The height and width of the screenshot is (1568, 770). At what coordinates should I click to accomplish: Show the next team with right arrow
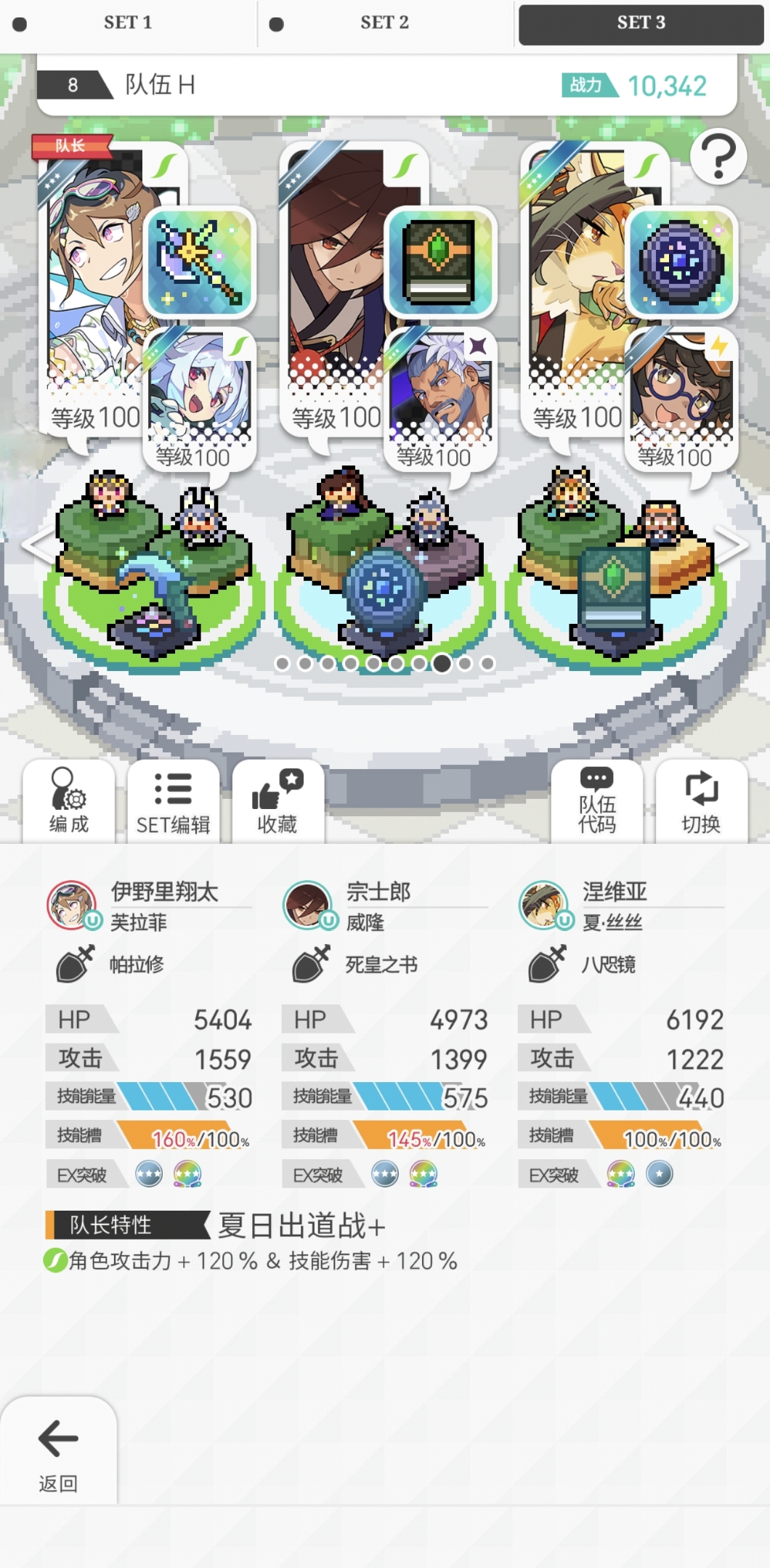point(734,545)
